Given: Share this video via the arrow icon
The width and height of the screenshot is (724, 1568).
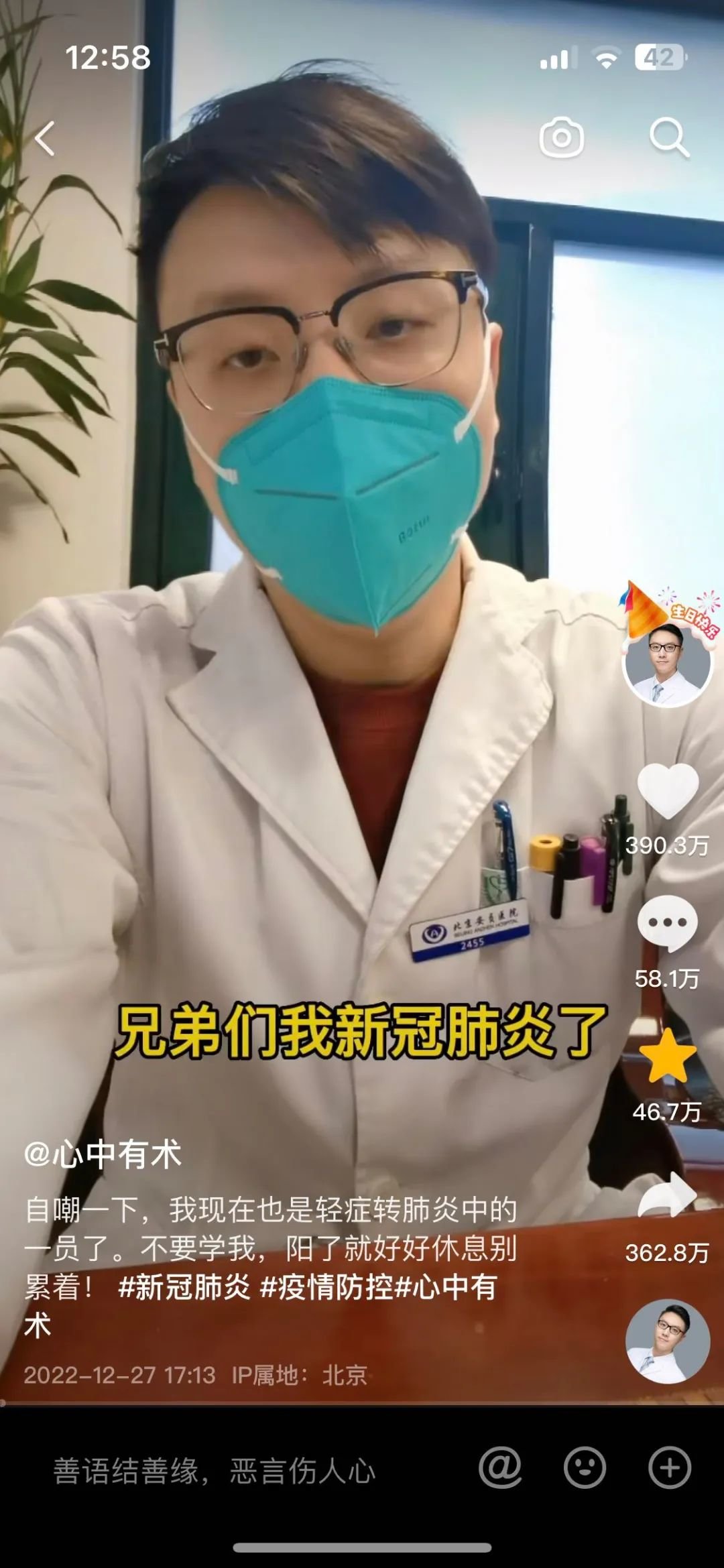Looking at the screenshot, I should [667, 1197].
